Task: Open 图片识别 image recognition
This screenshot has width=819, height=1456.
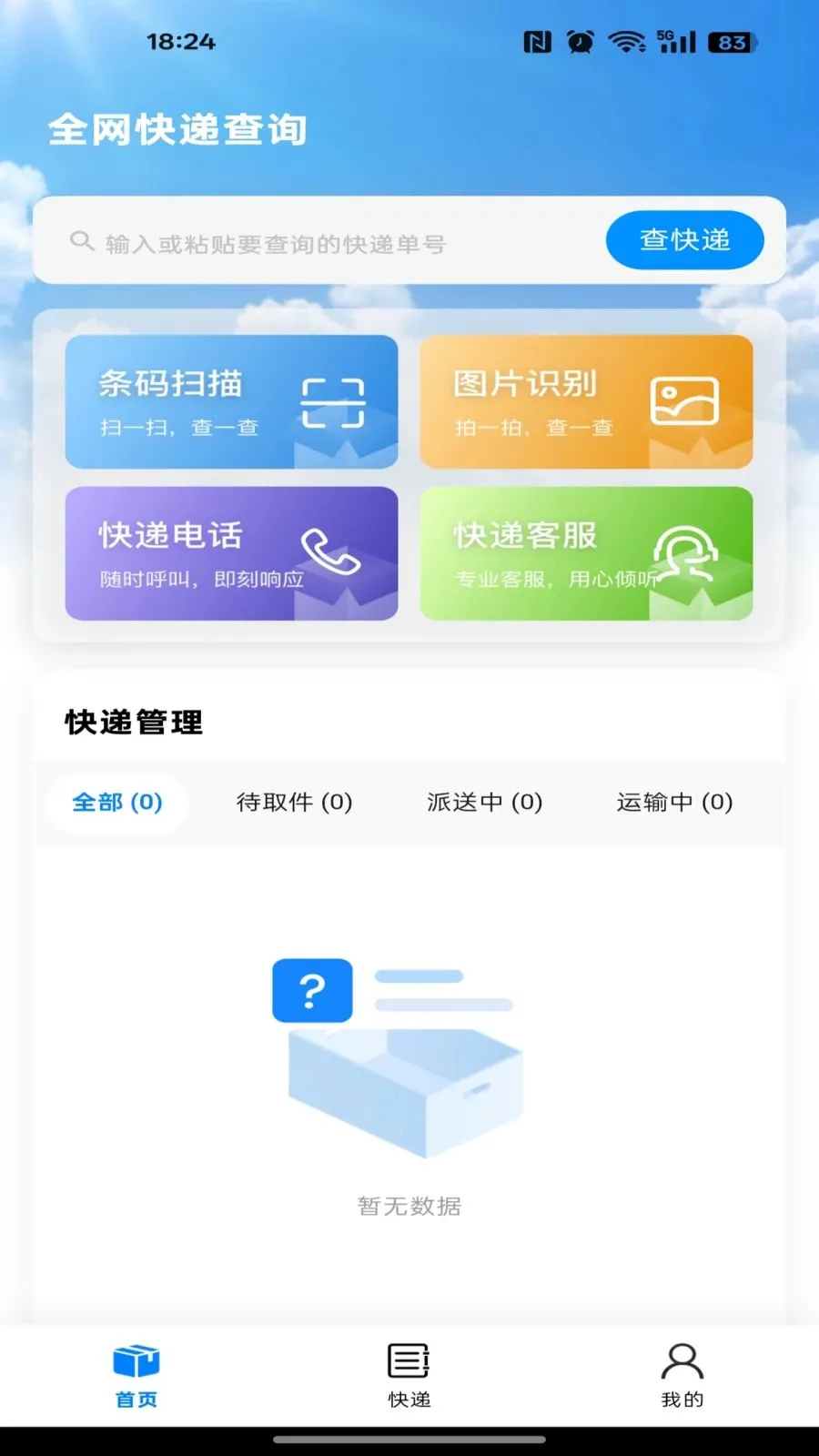Action: coord(586,402)
